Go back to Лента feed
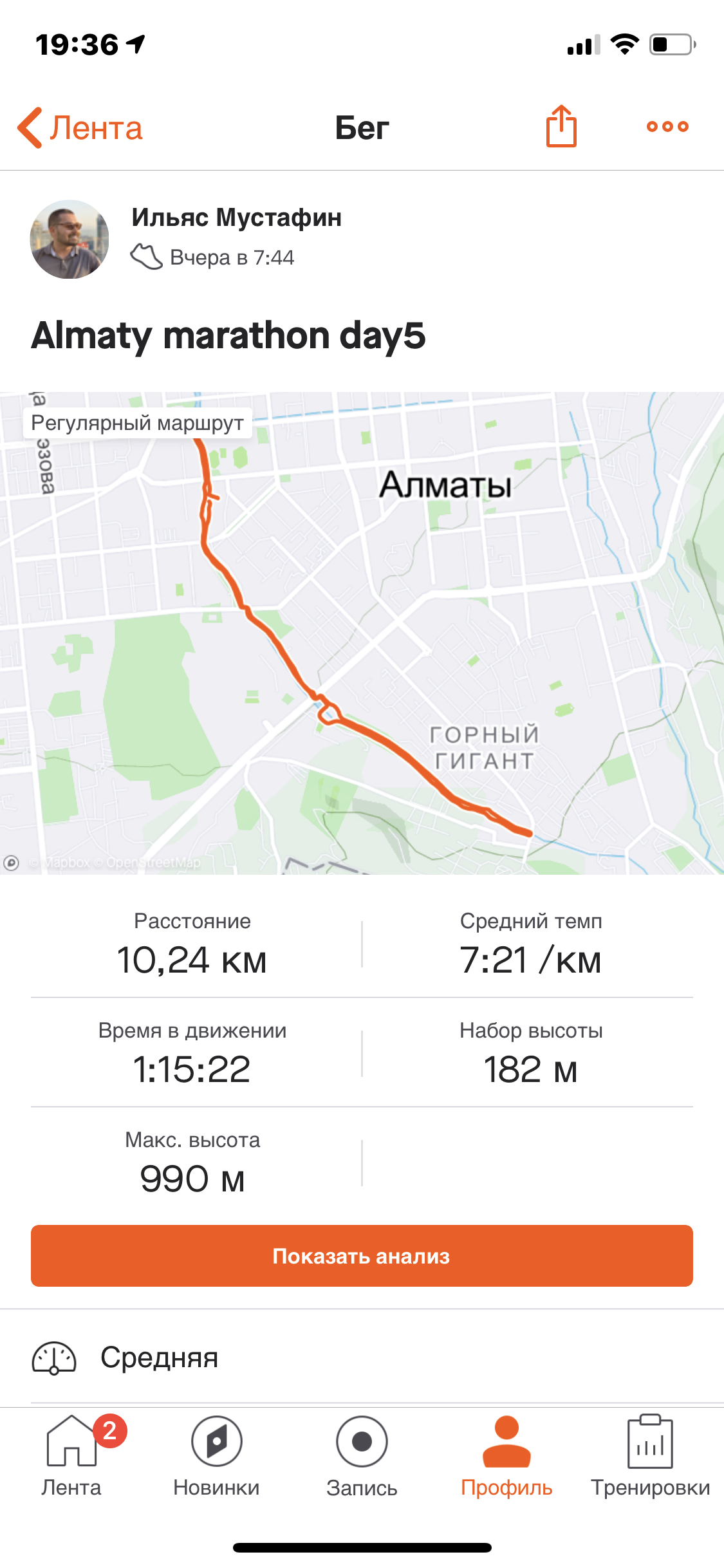This screenshot has height=1568, width=724. [x=80, y=127]
